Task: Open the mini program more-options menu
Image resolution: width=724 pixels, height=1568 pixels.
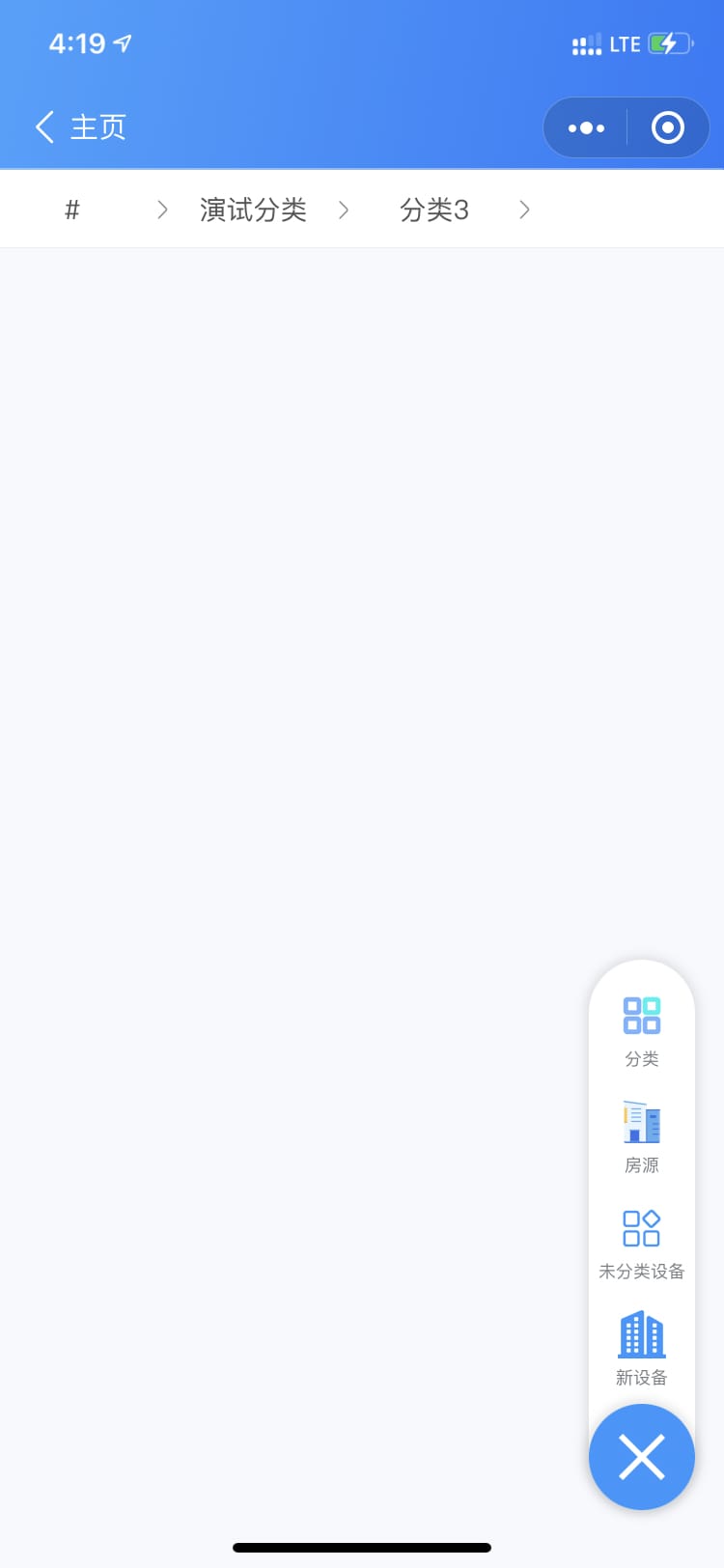Action: coord(586,127)
